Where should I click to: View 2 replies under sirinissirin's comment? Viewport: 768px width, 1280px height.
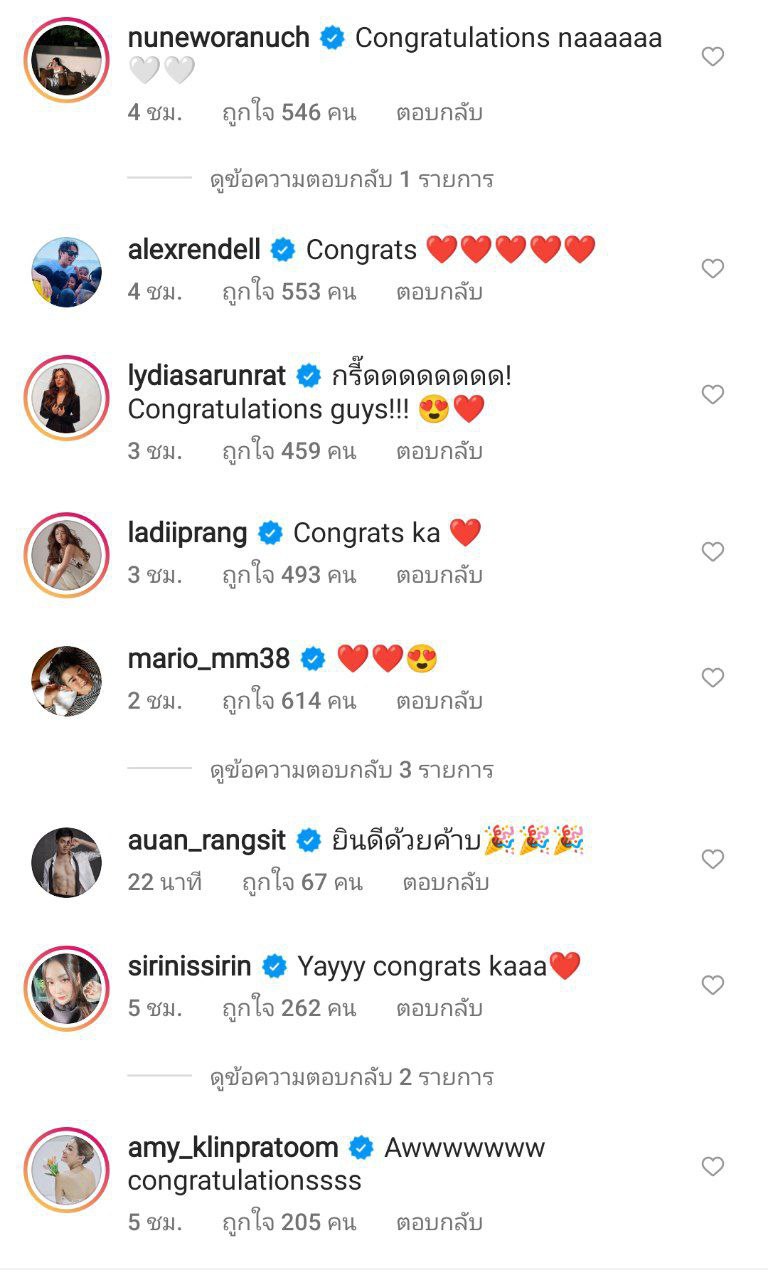351,1077
